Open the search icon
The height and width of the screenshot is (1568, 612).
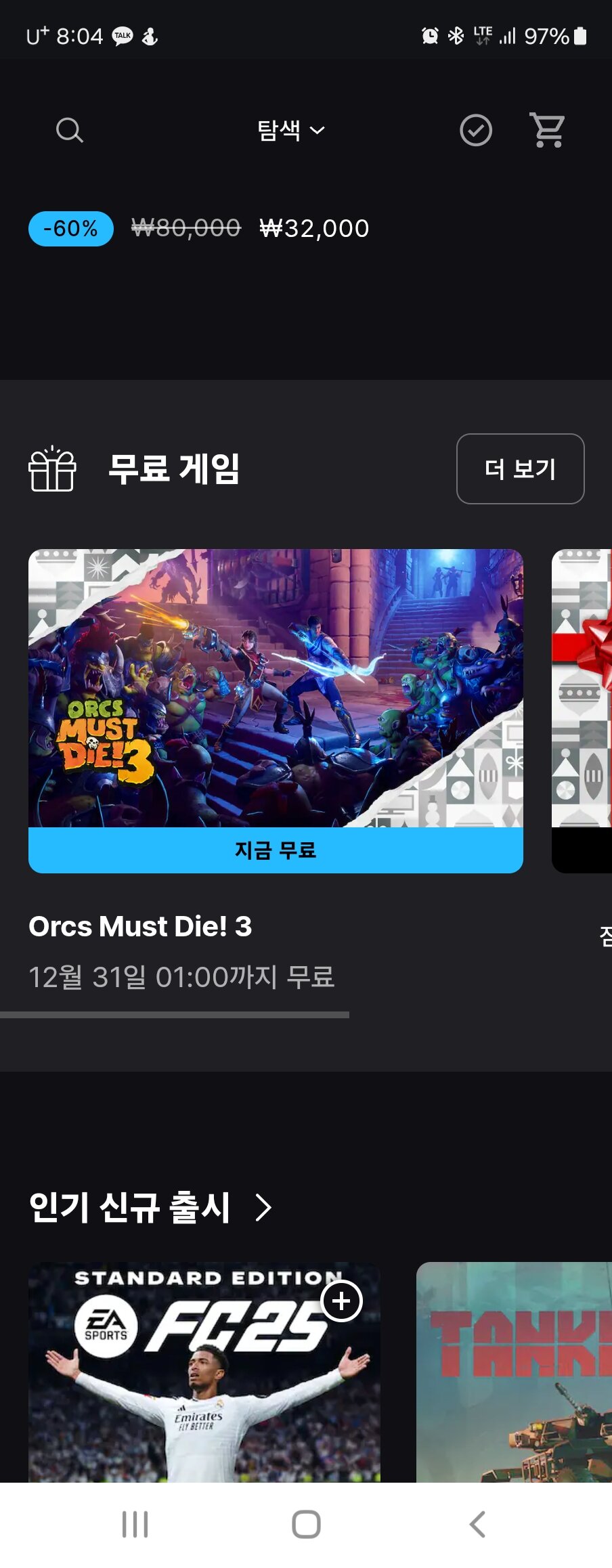[x=69, y=130]
